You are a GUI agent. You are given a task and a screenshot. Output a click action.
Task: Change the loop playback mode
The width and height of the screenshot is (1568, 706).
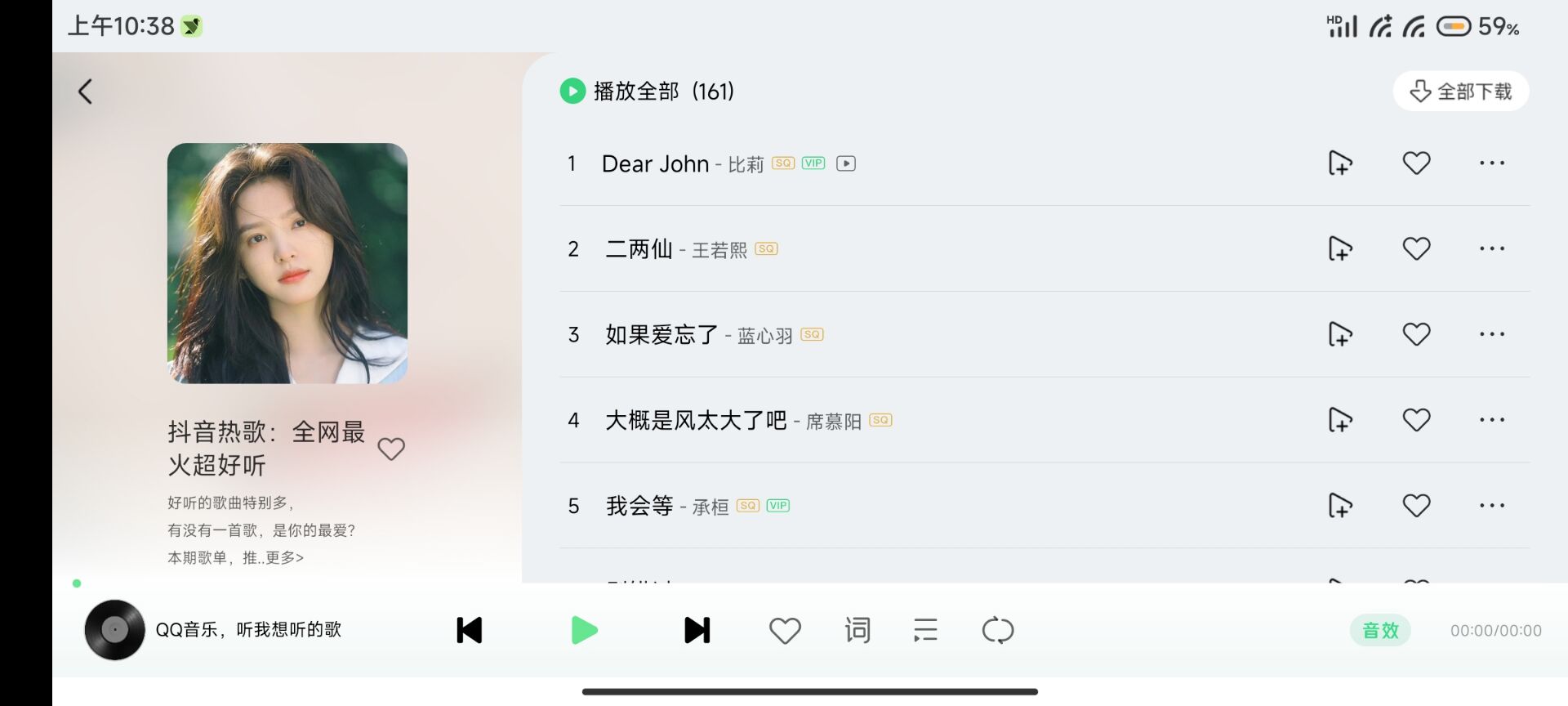tap(997, 630)
